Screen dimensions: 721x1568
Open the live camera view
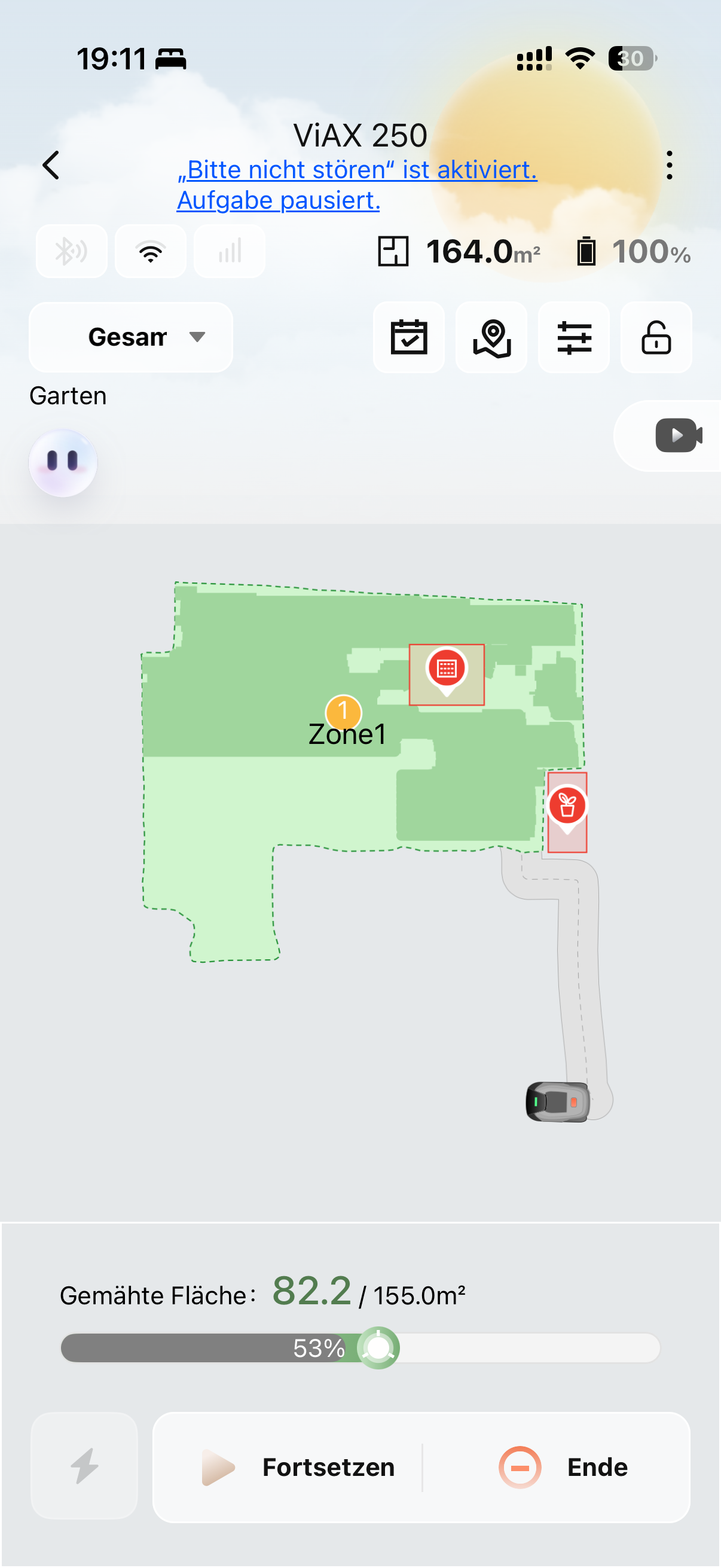679,436
